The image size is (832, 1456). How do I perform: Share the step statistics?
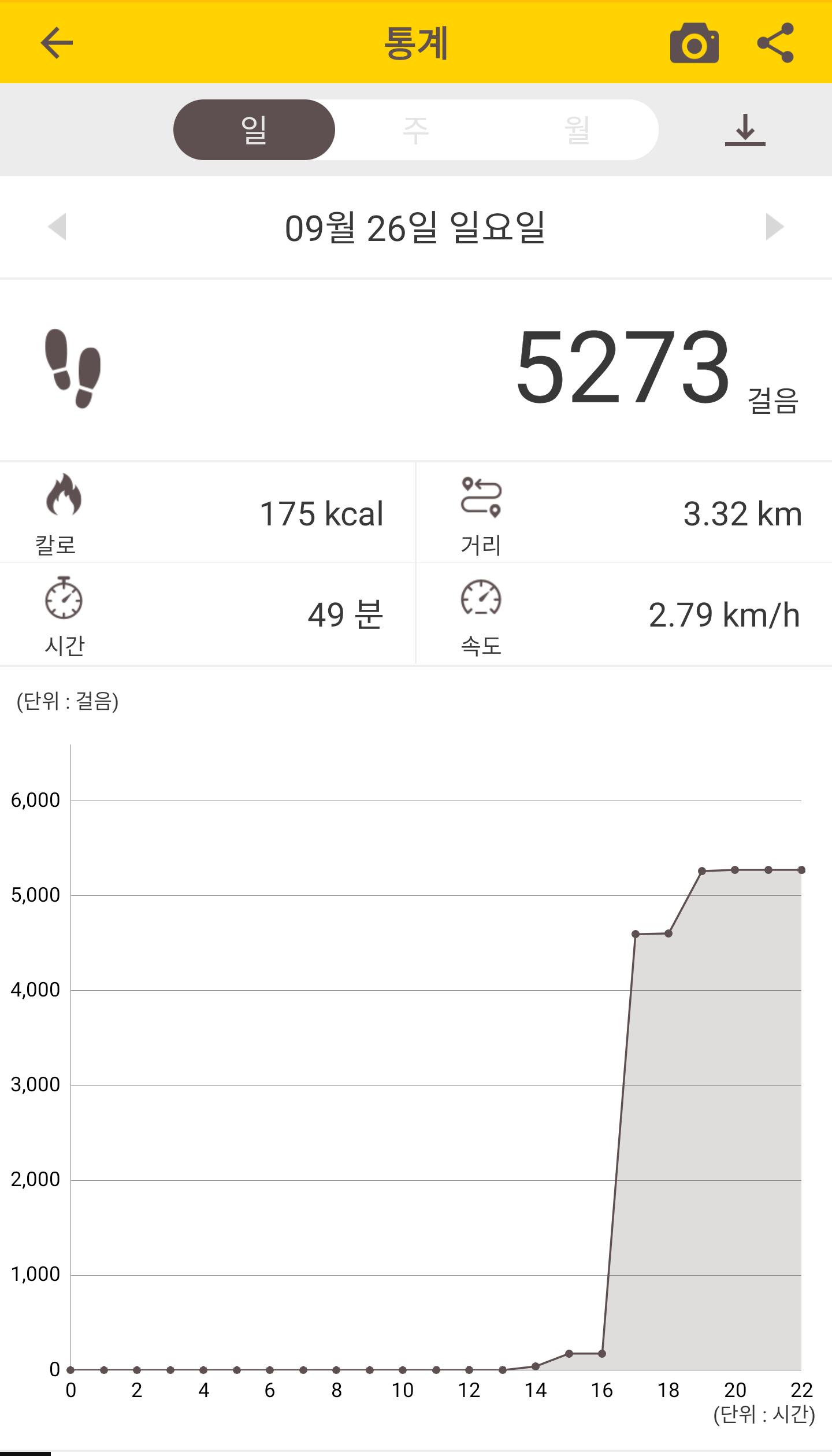(775, 43)
